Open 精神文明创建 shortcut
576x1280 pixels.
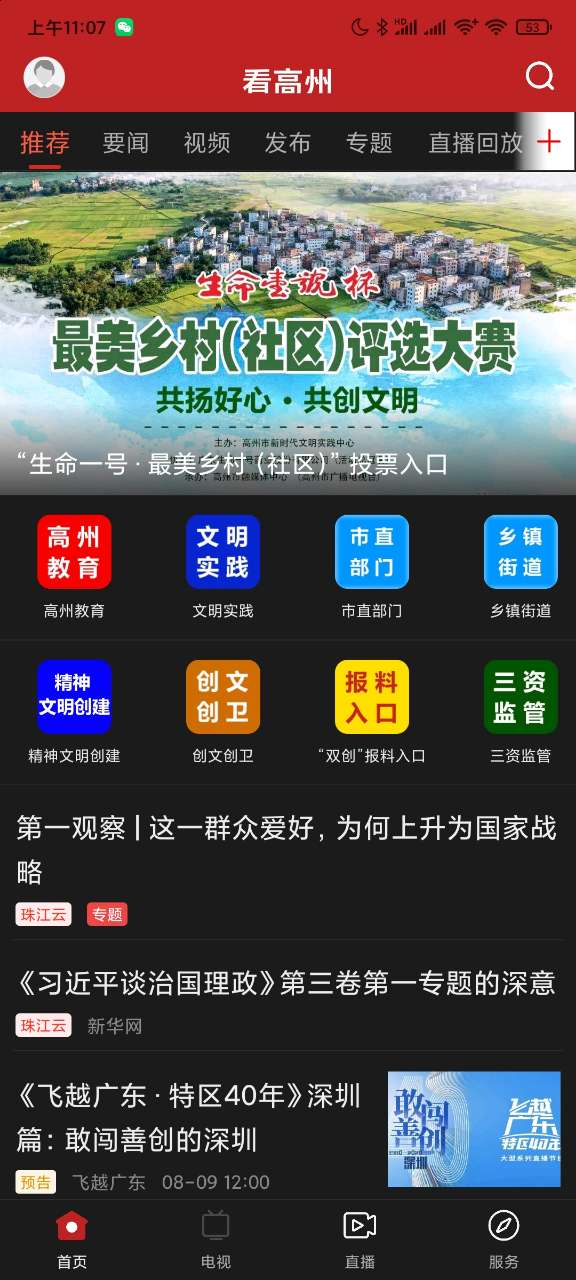(x=74, y=712)
